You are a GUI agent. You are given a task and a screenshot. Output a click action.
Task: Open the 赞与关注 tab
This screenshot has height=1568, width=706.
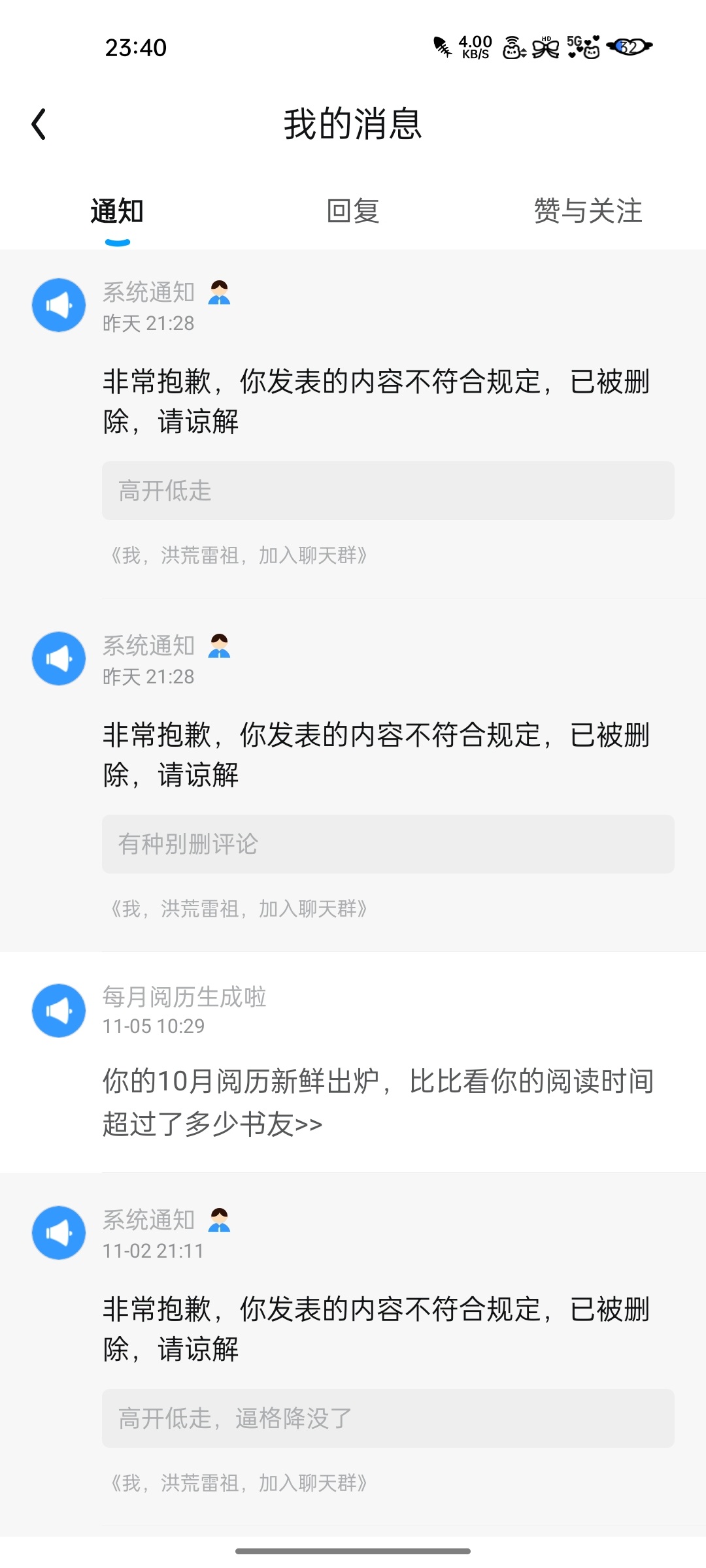coord(588,211)
